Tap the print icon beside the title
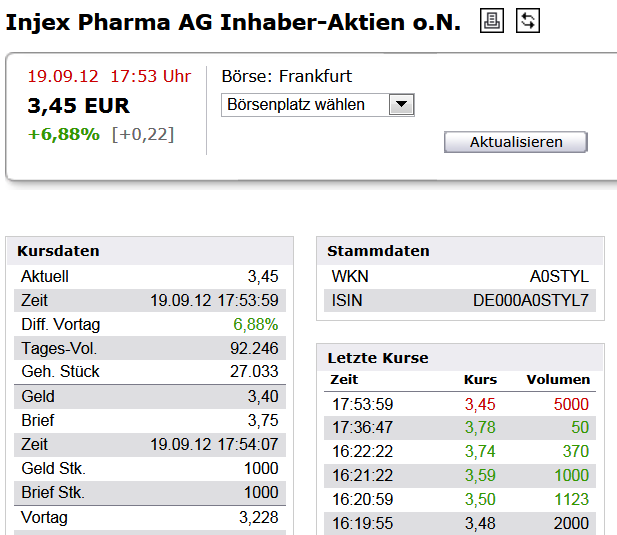Image resolution: width=617 pixels, height=535 pixels. pos(492,20)
